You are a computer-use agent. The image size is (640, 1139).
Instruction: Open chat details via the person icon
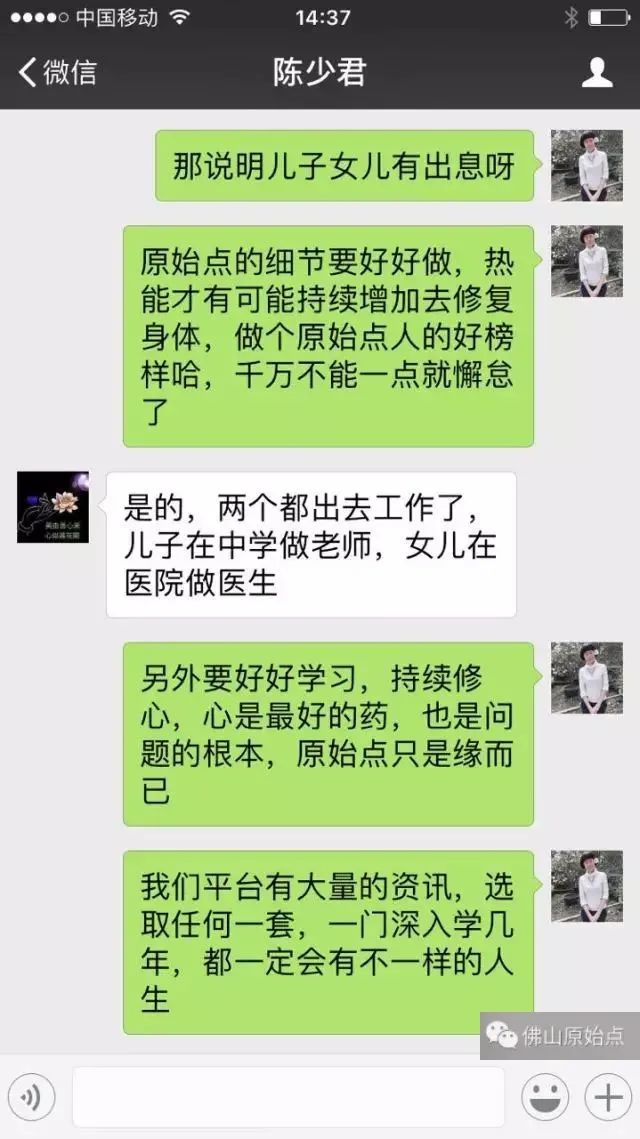597,72
